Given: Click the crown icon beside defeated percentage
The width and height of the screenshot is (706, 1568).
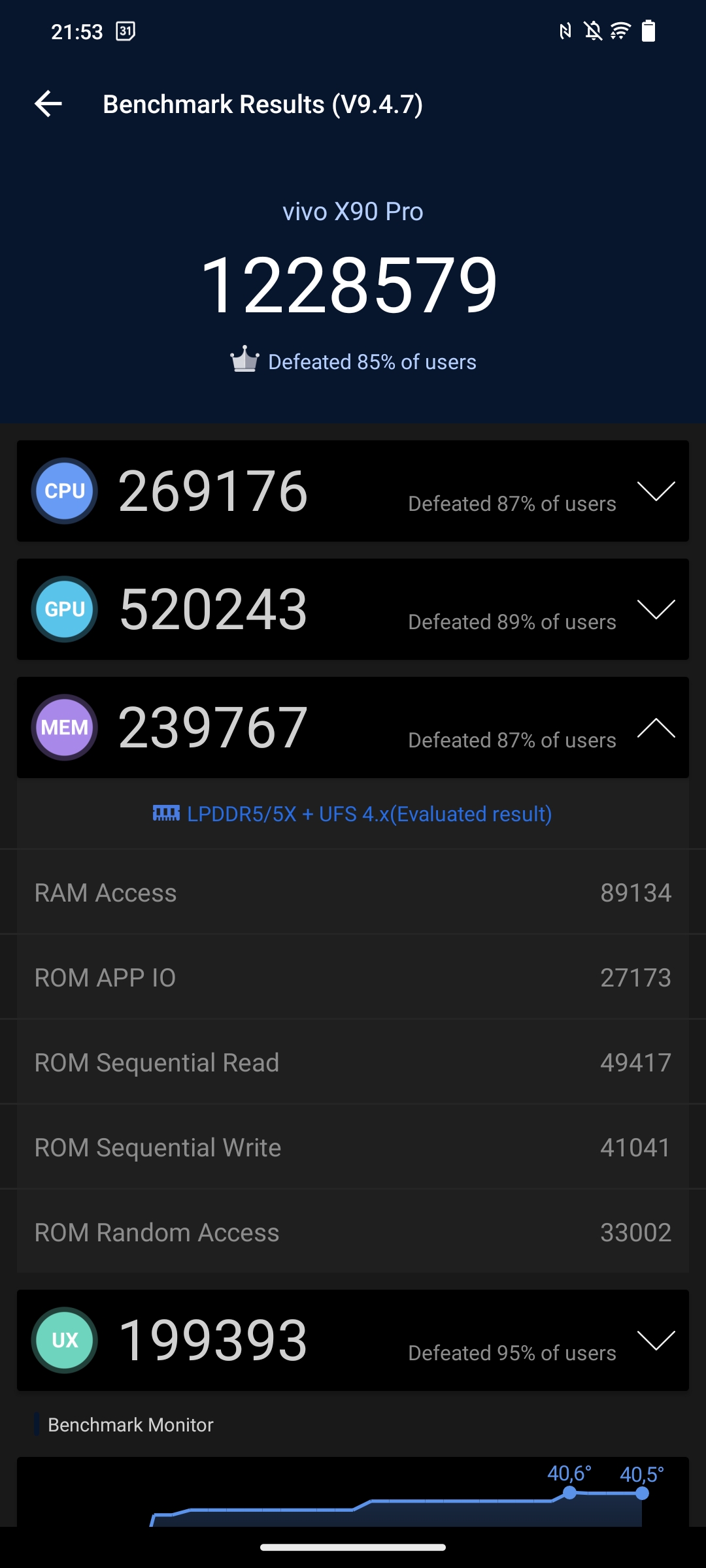Looking at the screenshot, I should point(244,359).
